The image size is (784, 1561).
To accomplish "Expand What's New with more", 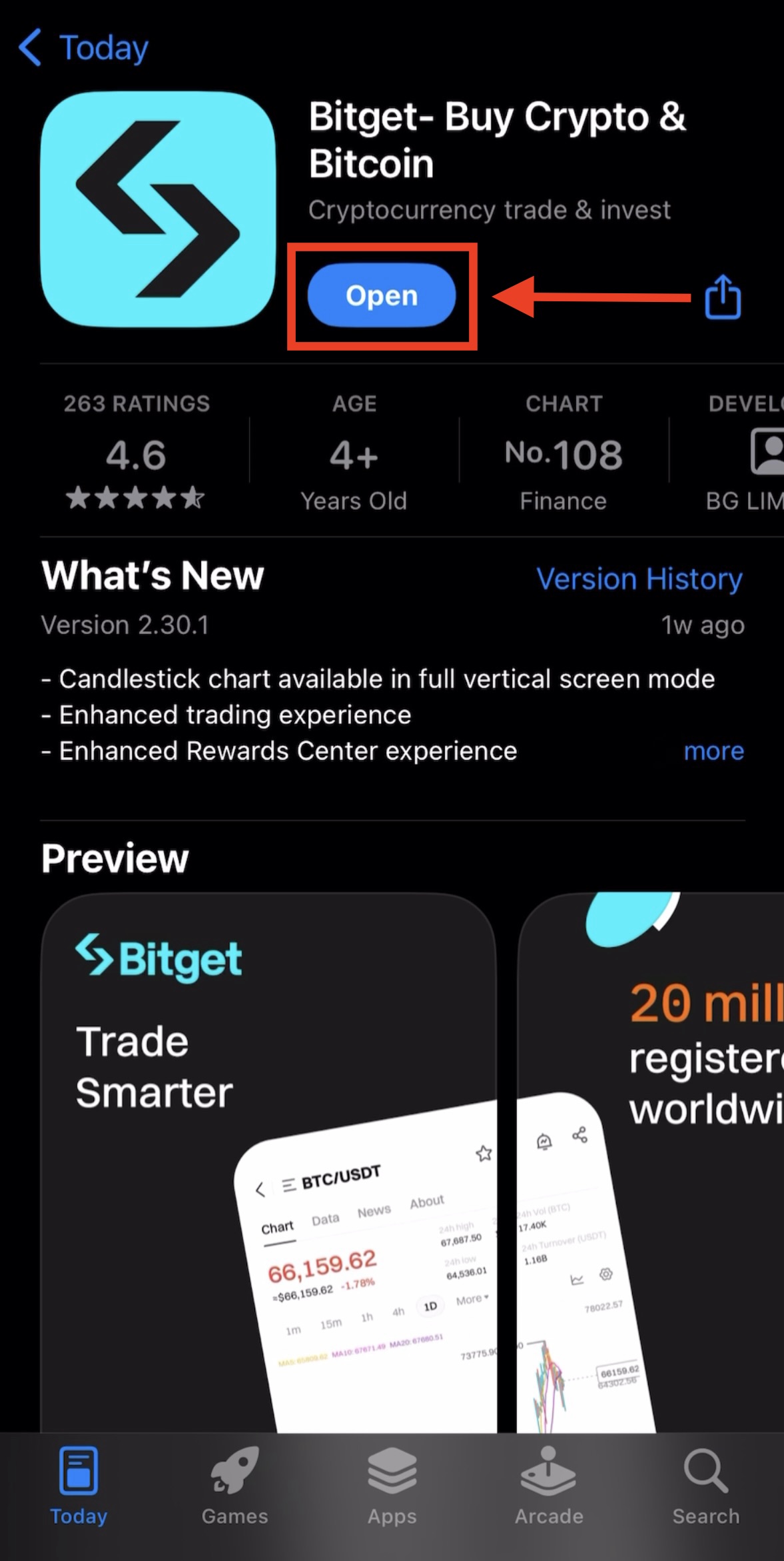I will [x=713, y=751].
